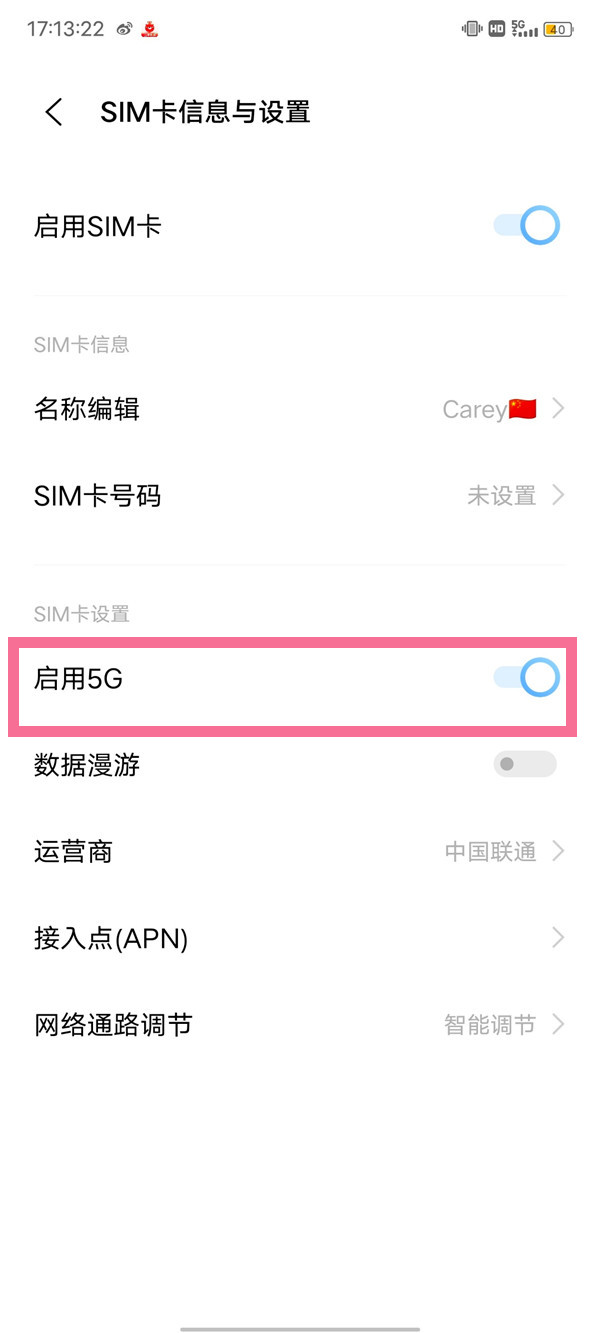
Task: Open 运营商 selection
Action: click(x=300, y=852)
